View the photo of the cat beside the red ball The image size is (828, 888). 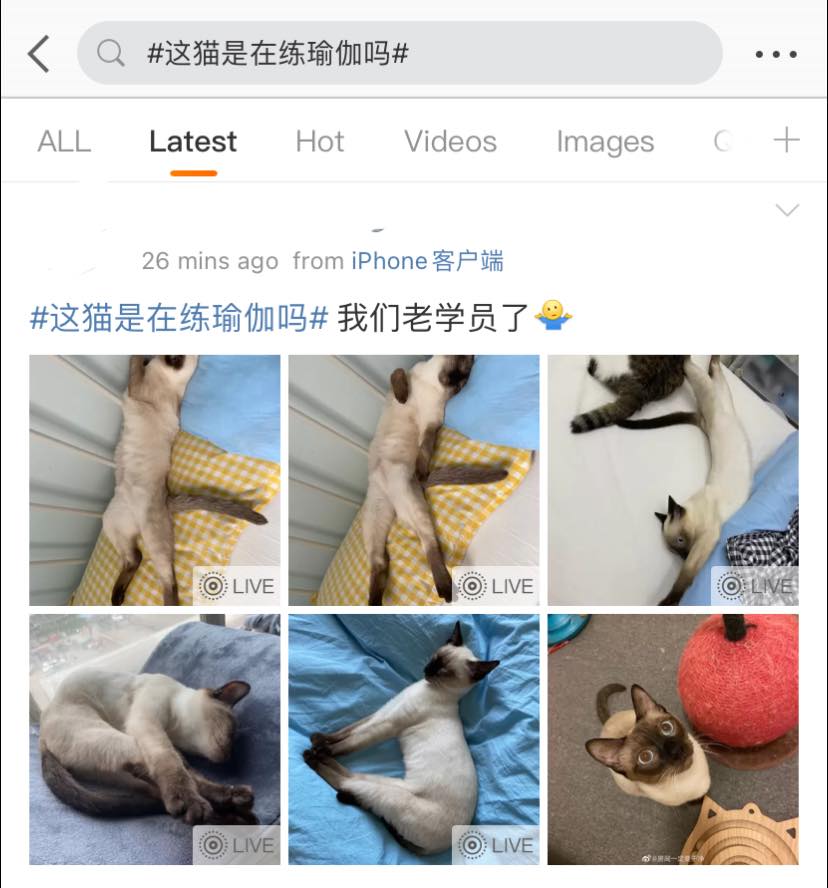click(x=673, y=740)
